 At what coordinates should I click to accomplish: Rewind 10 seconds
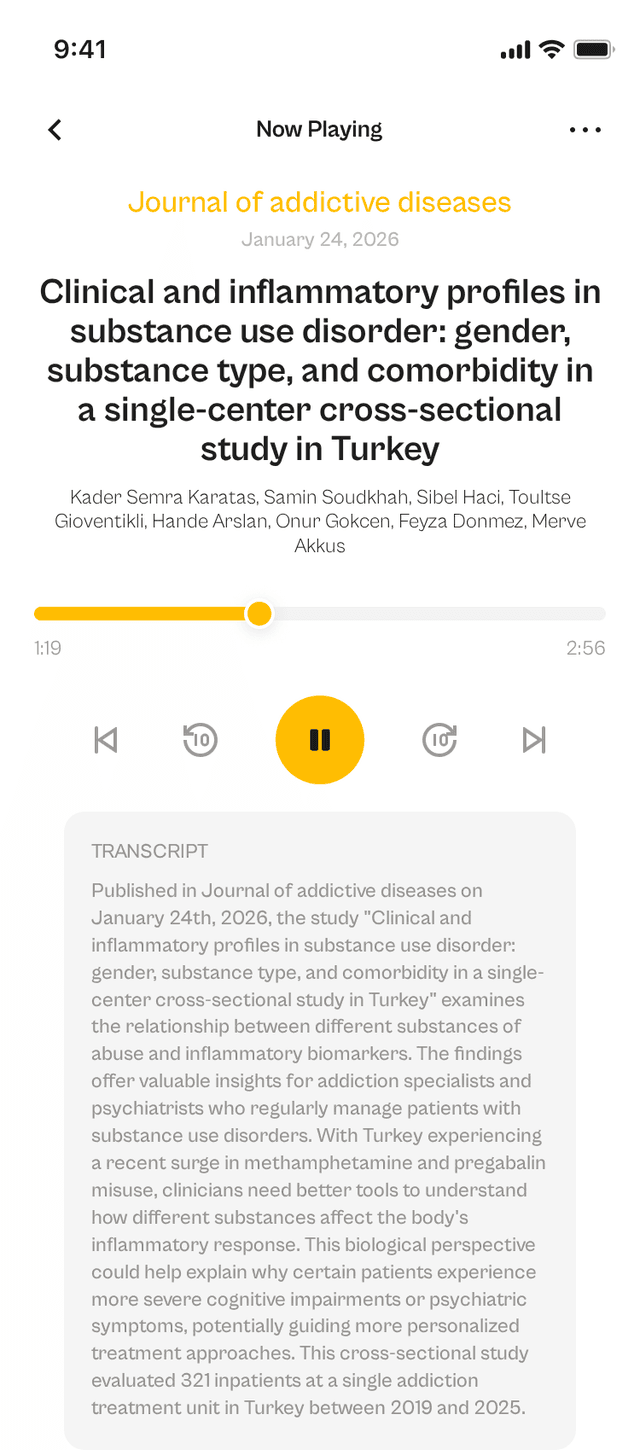point(200,740)
